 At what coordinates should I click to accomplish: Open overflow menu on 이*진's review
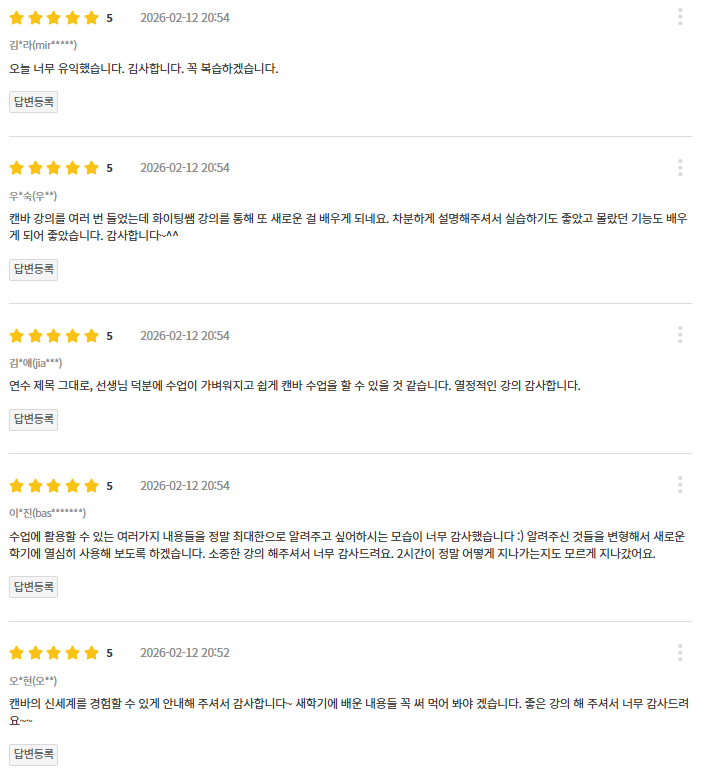coord(680,485)
